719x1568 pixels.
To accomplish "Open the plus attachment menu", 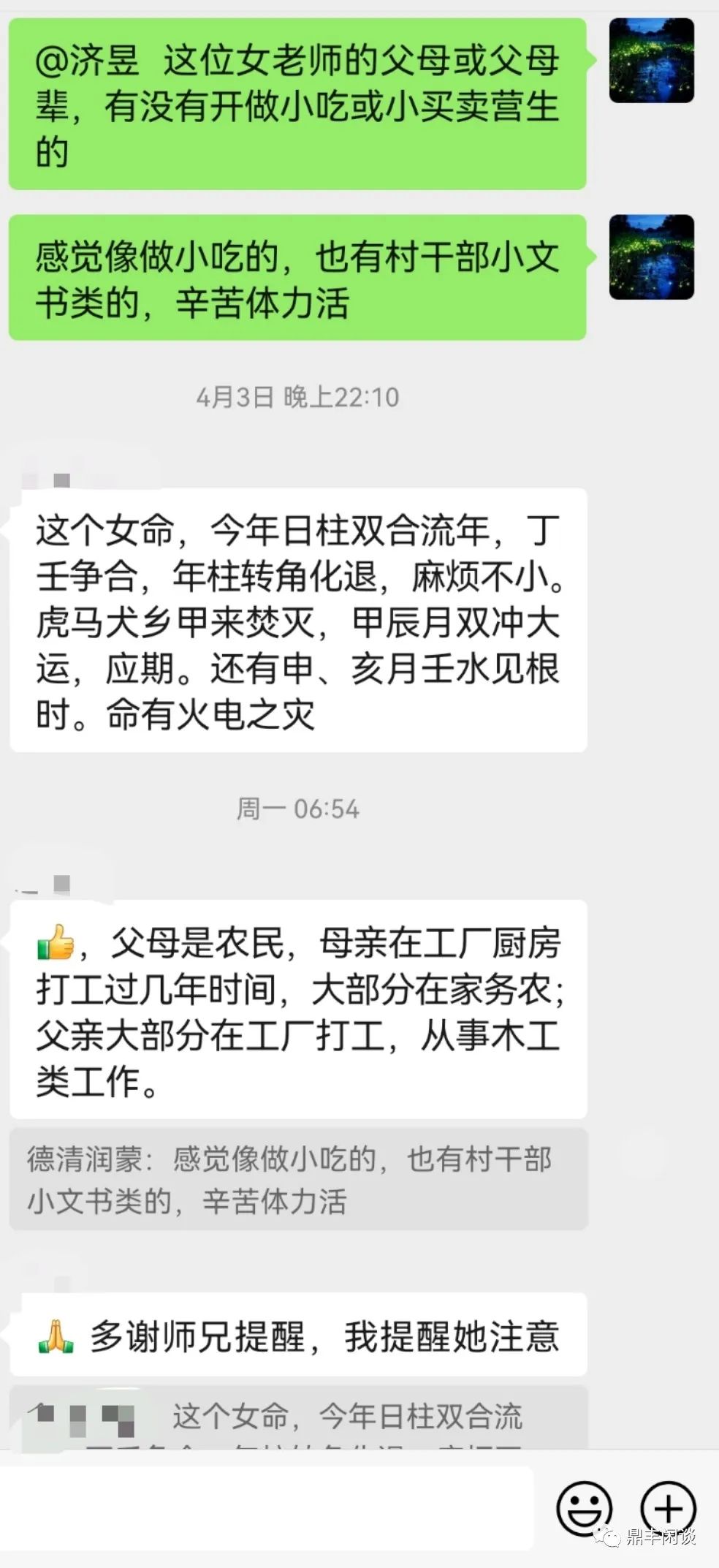I will 667,1508.
